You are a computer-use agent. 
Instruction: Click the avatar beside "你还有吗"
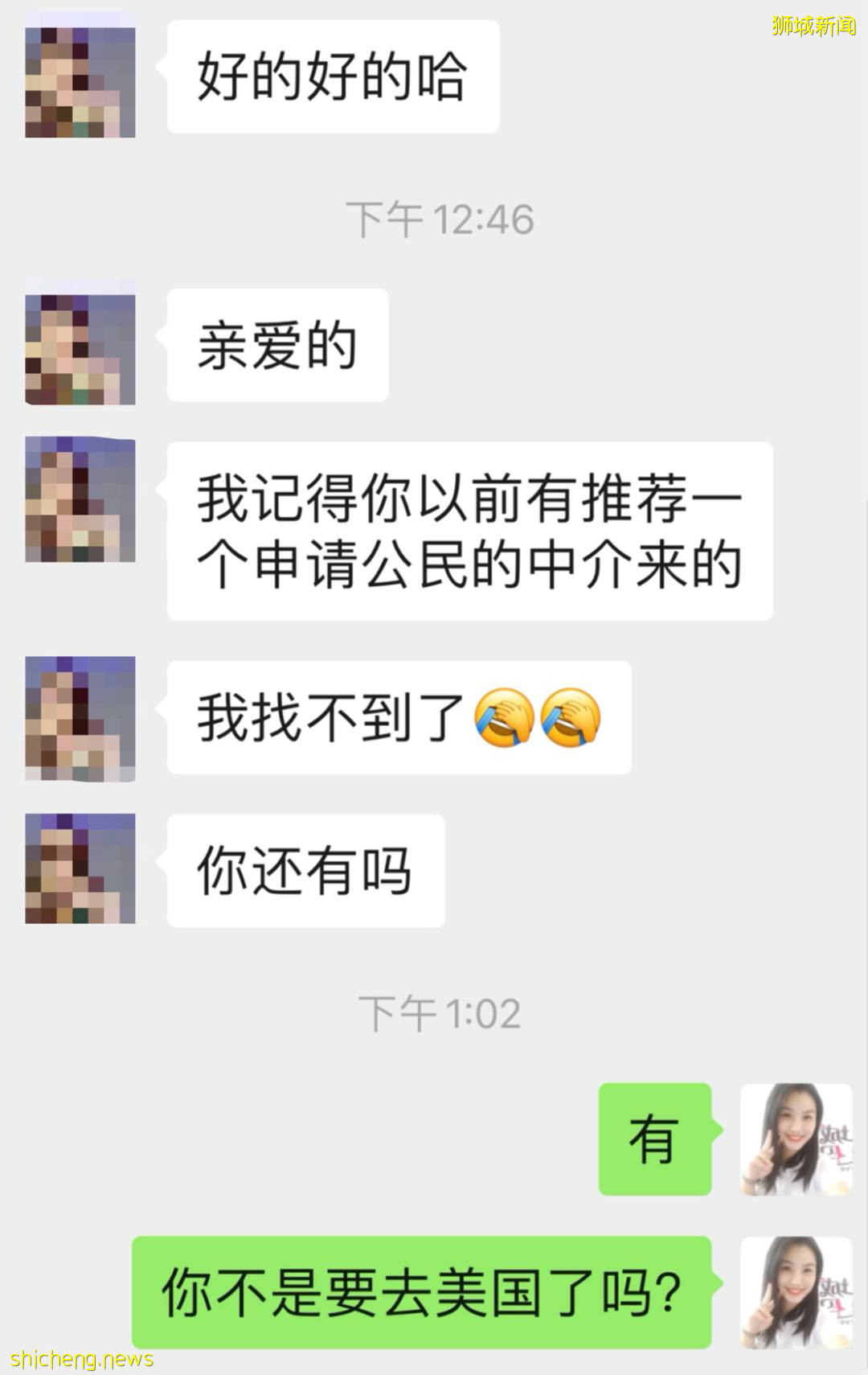(80, 867)
